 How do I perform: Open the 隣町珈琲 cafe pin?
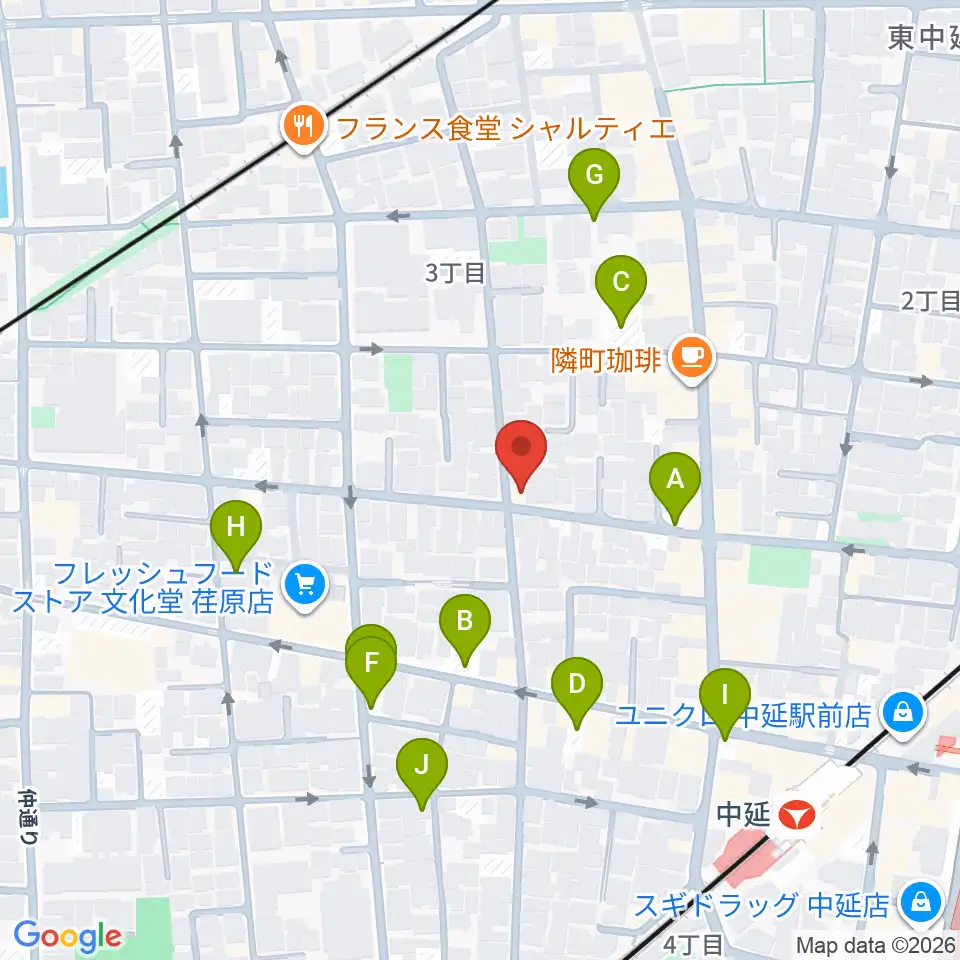click(692, 360)
